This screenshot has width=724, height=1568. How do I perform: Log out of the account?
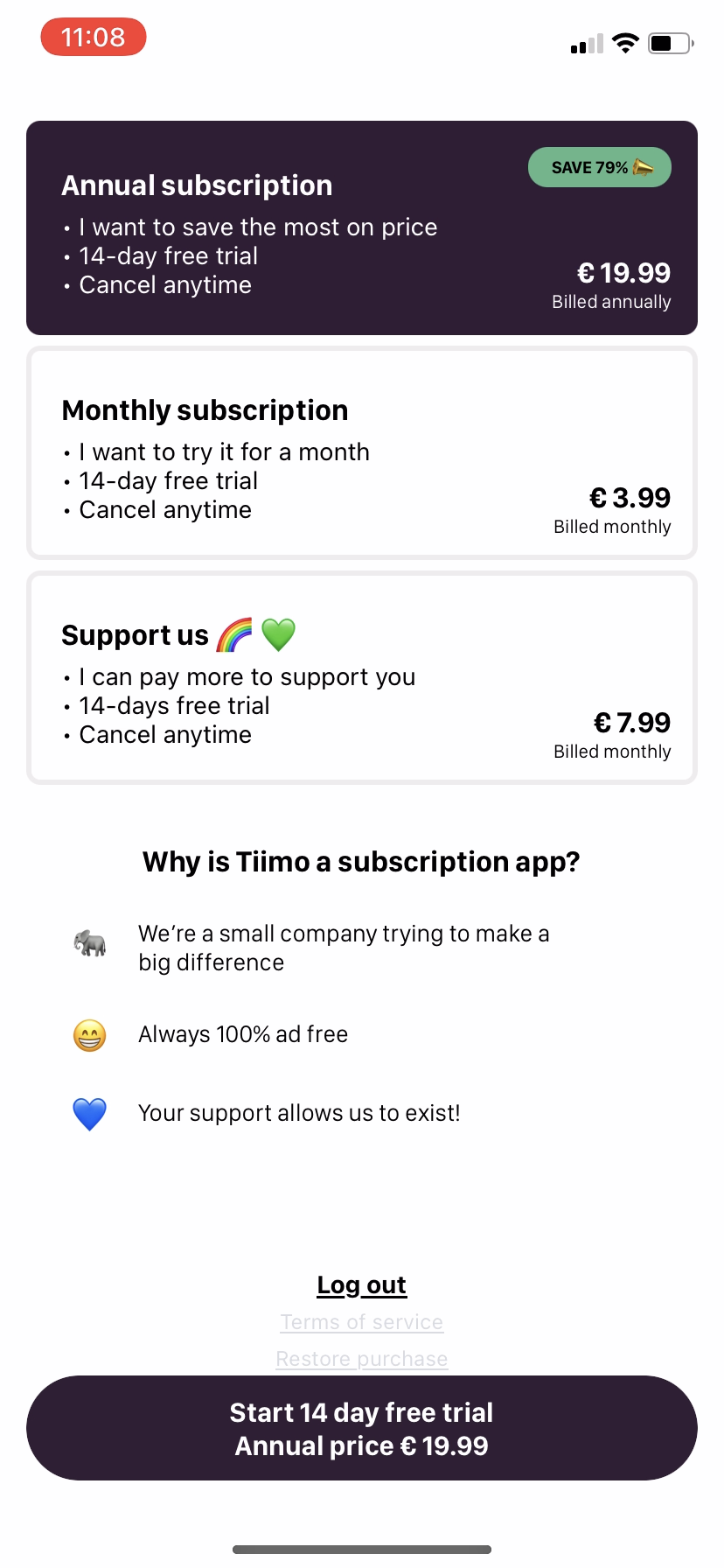pyautogui.click(x=361, y=1284)
